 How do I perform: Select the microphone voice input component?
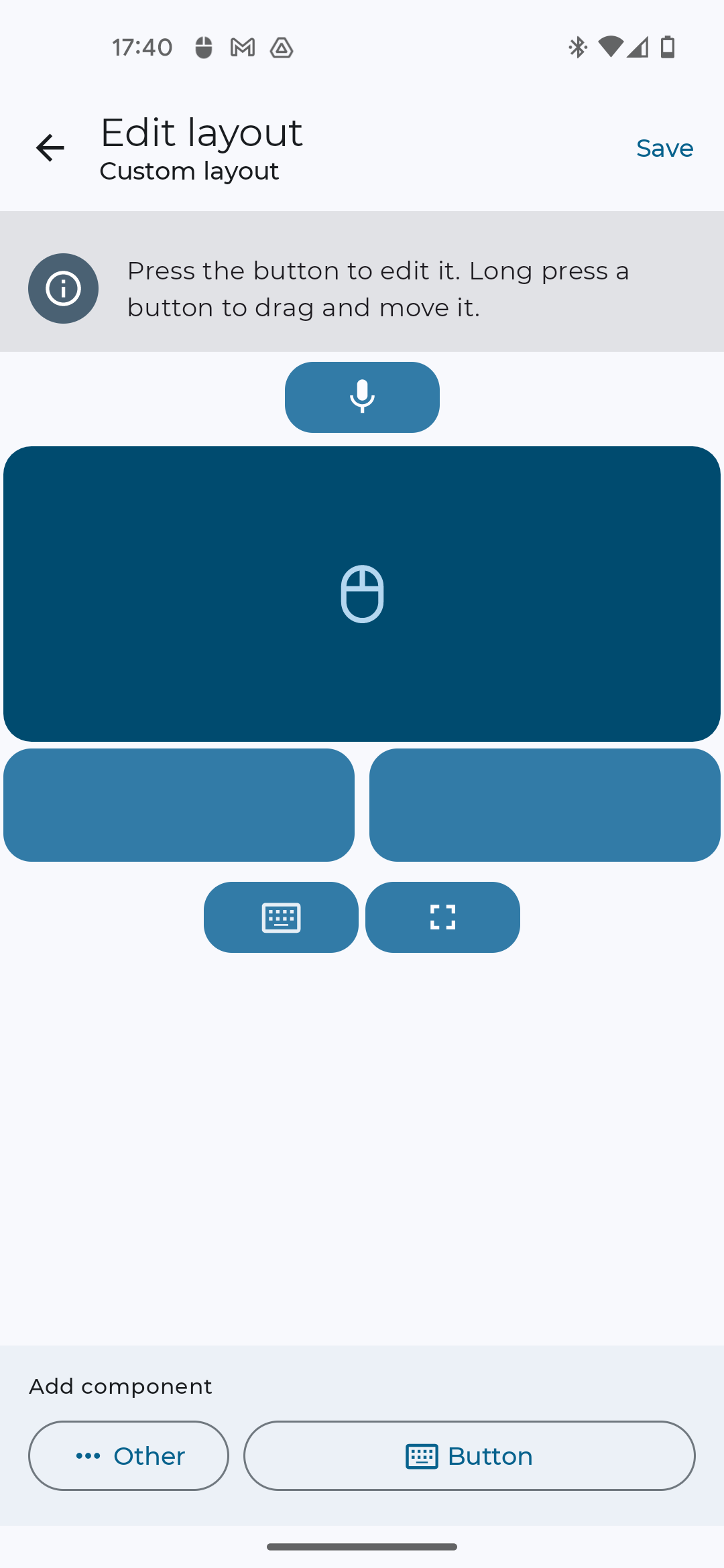pos(361,397)
